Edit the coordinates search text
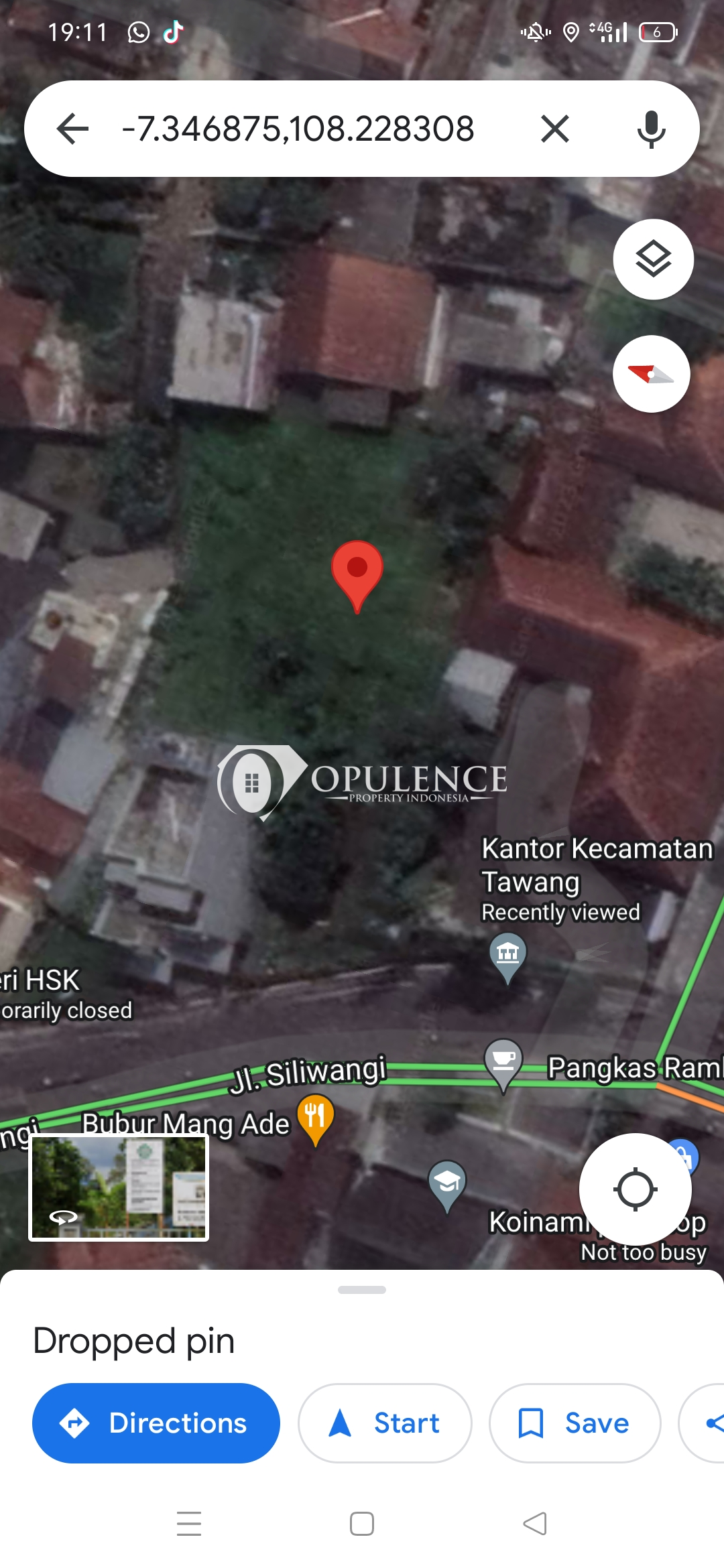The image size is (724, 1568). 298,129
